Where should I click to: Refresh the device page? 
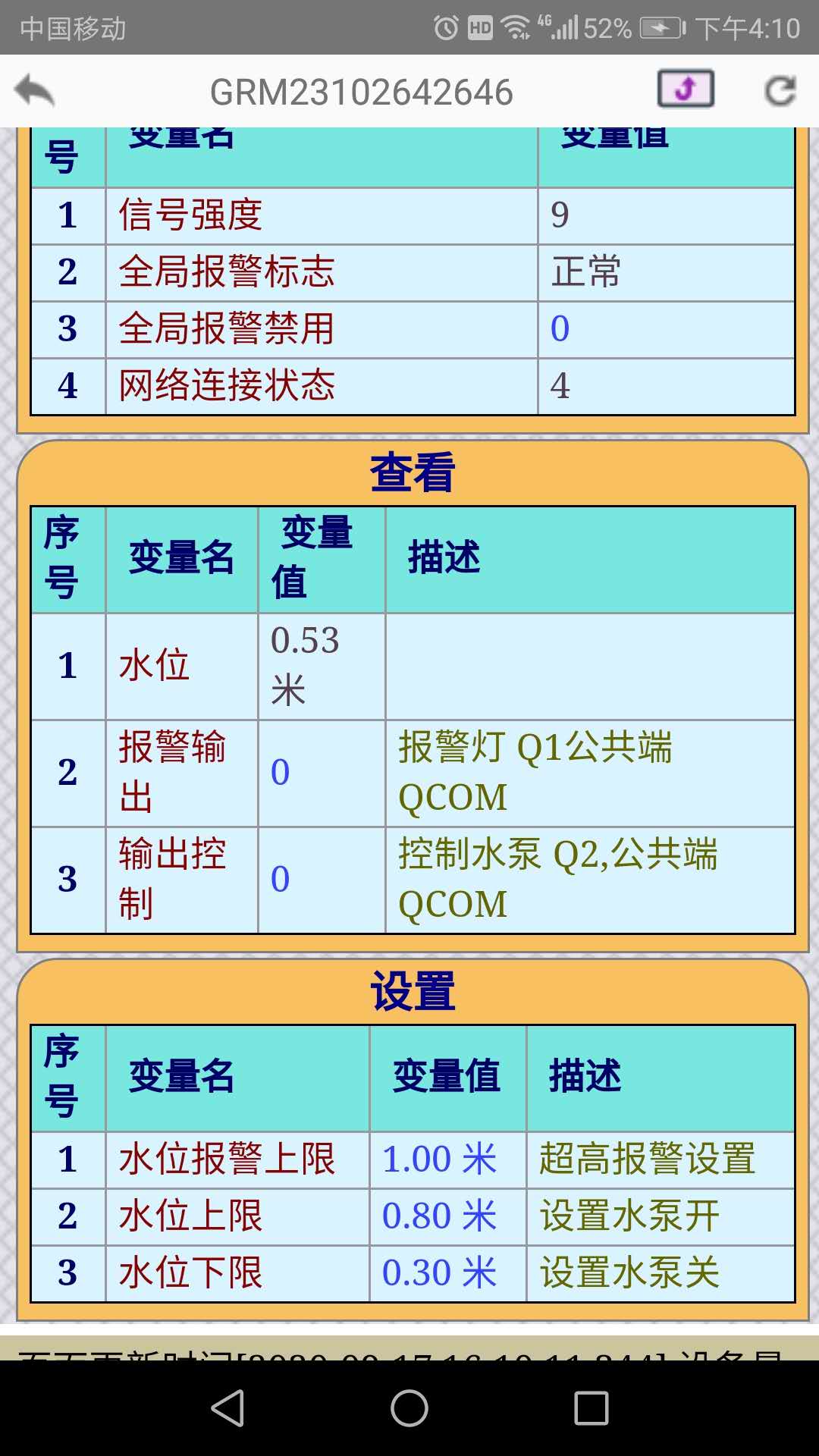click(780, 91)
